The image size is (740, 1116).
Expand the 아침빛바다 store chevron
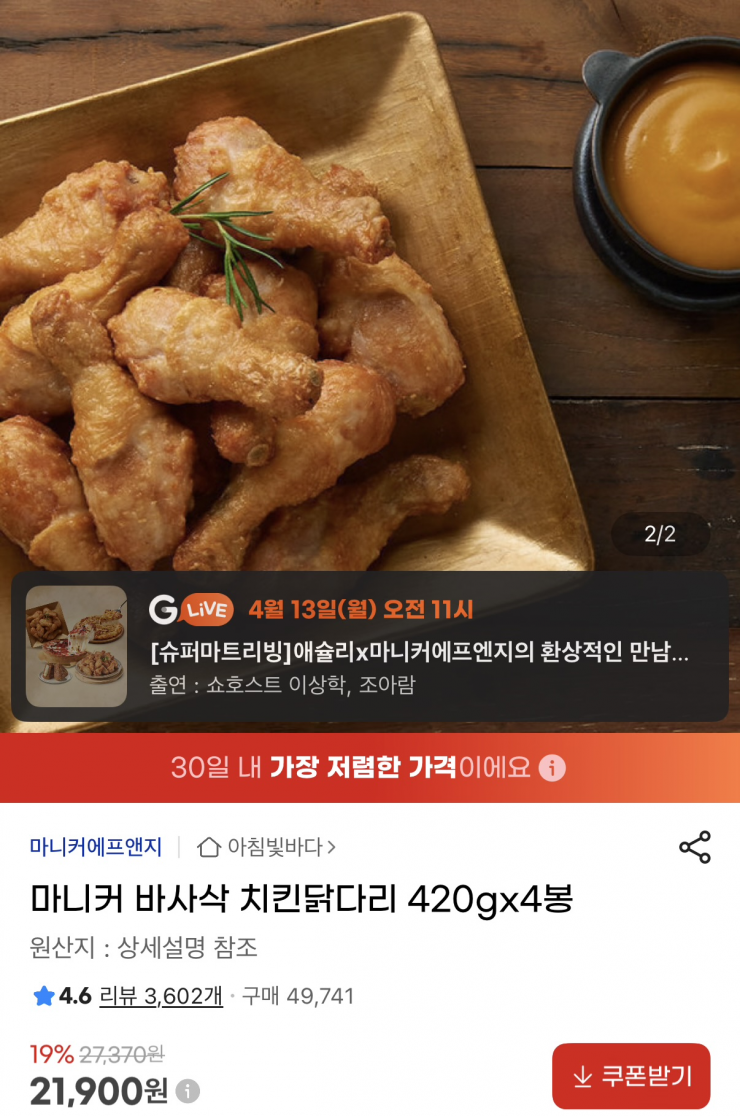(x=333, y=847)
